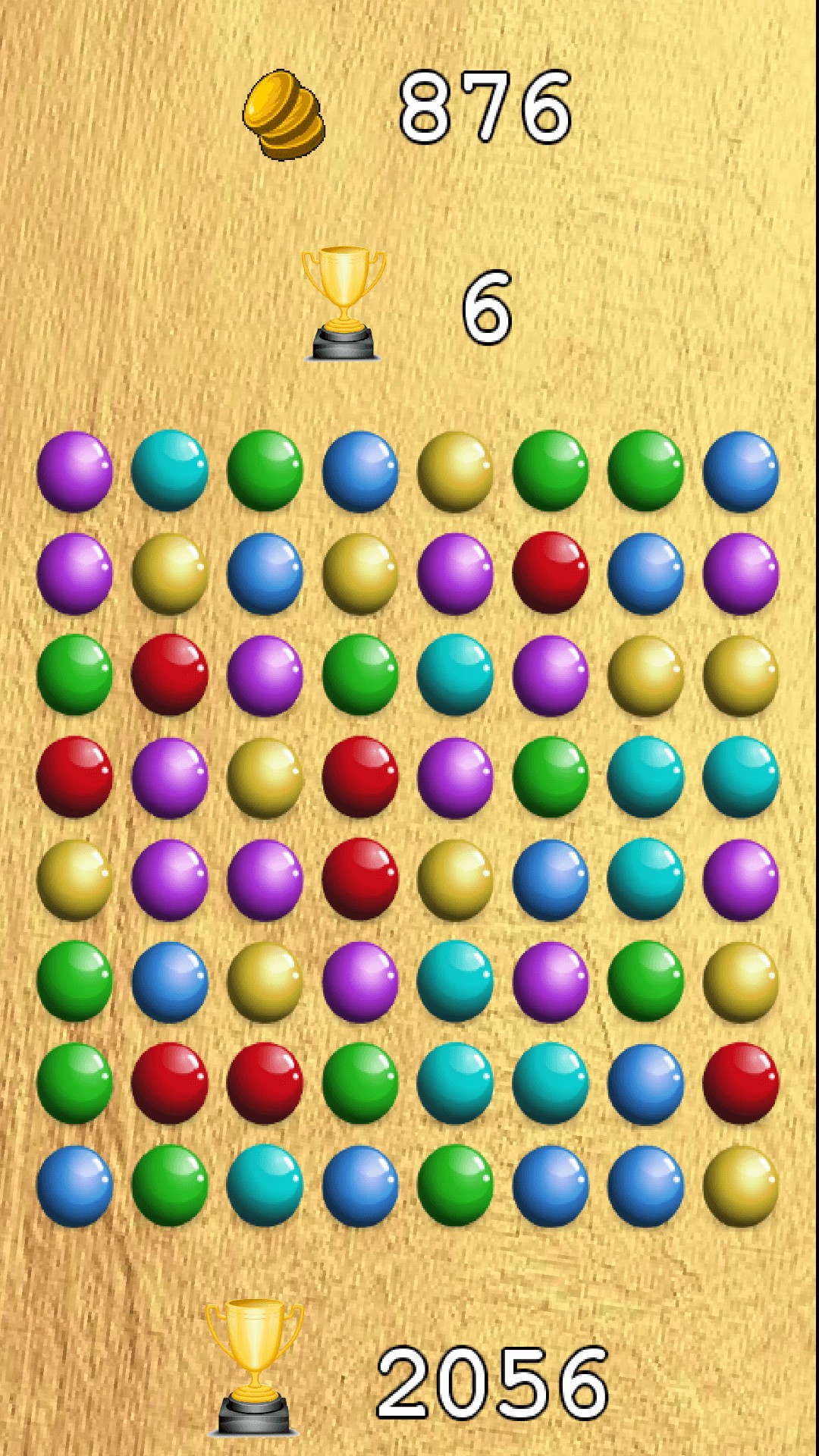Pop the blue ball in the sixth row
Viewport: 819px width, 1456px height.
point(170,981)
